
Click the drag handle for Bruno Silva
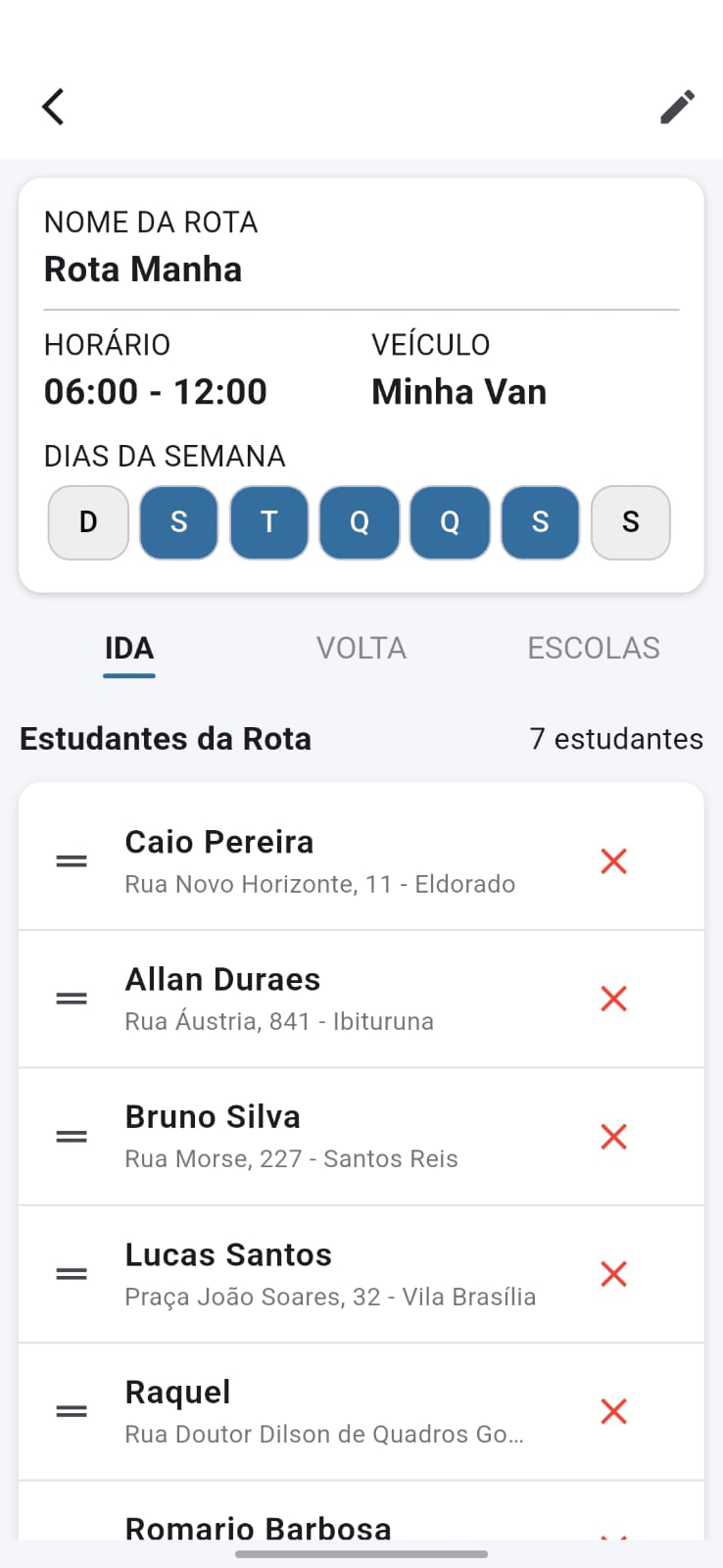[x=71, y=1136]
